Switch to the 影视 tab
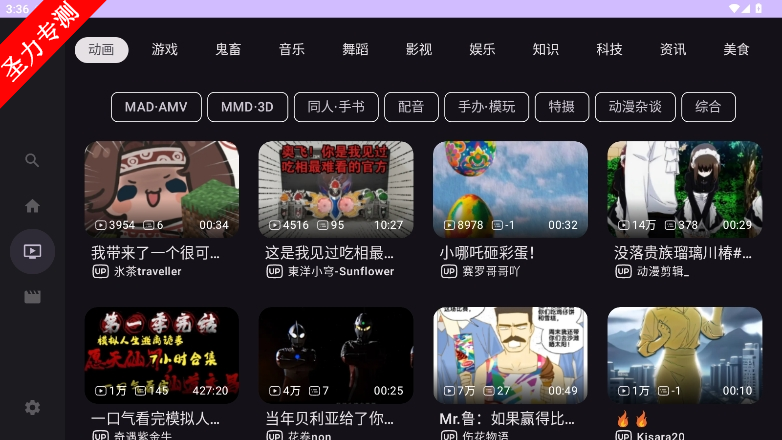Image resolution: width=782 pixels, height=440 pixels. coord(419,49)
